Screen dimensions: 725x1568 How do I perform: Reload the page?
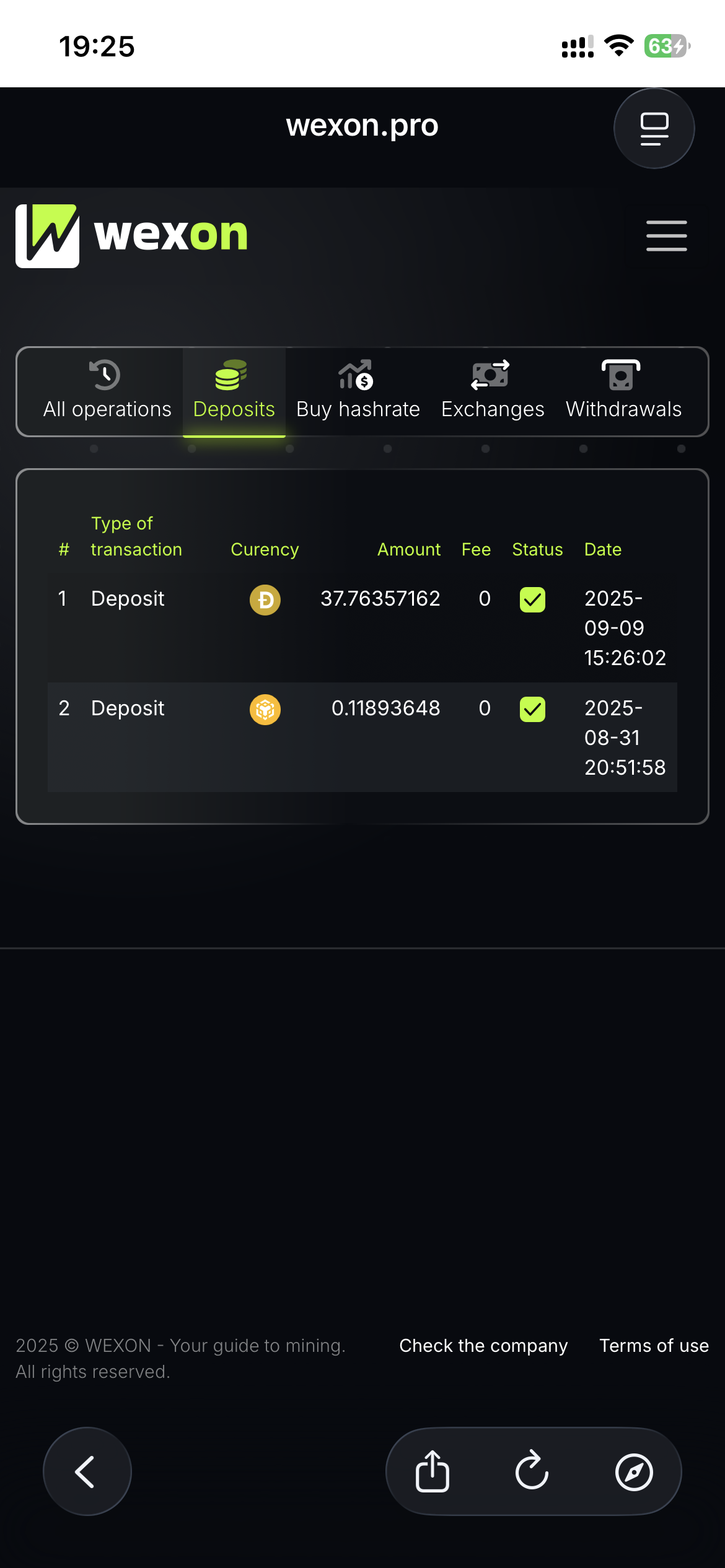point(532,1471)
